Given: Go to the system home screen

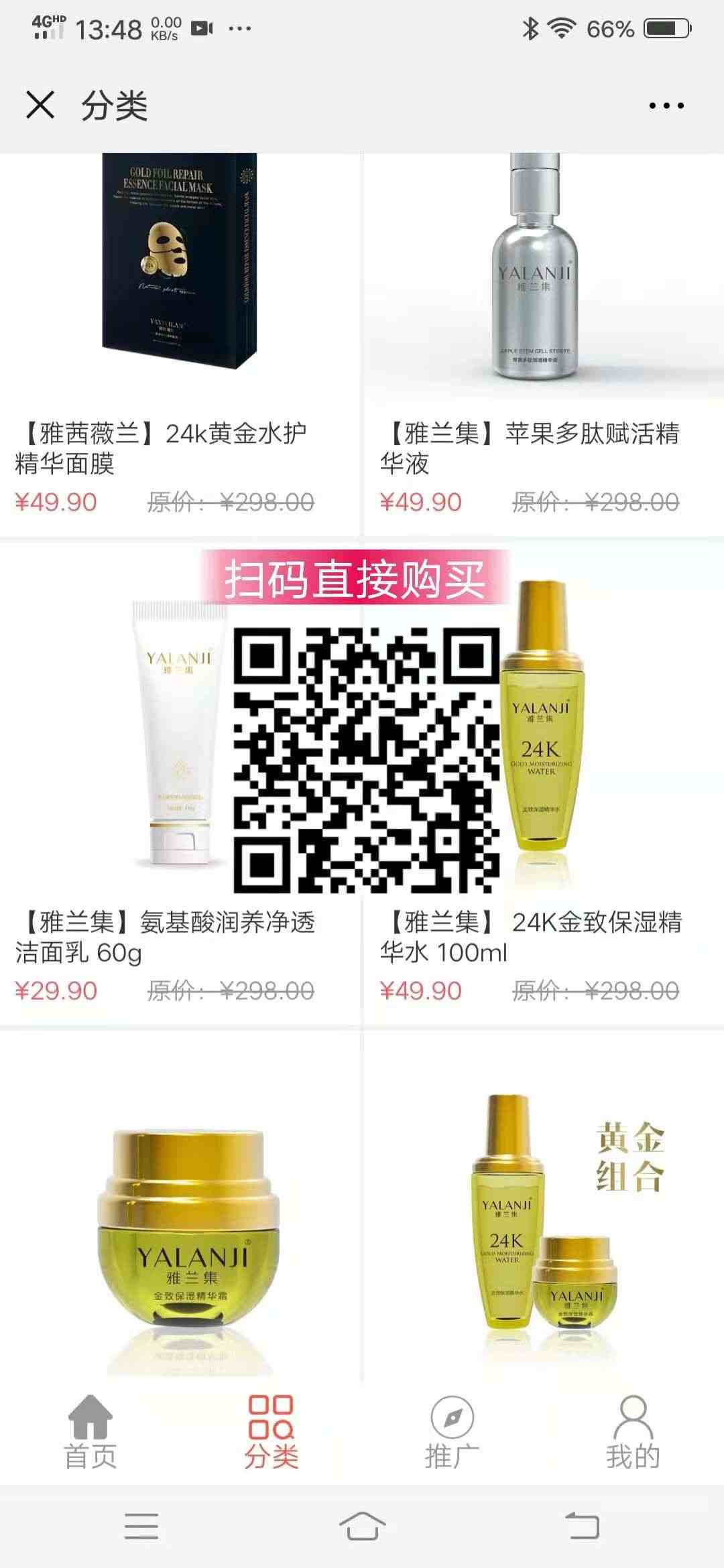Looking at the screenshot, I should [362, 1526].
